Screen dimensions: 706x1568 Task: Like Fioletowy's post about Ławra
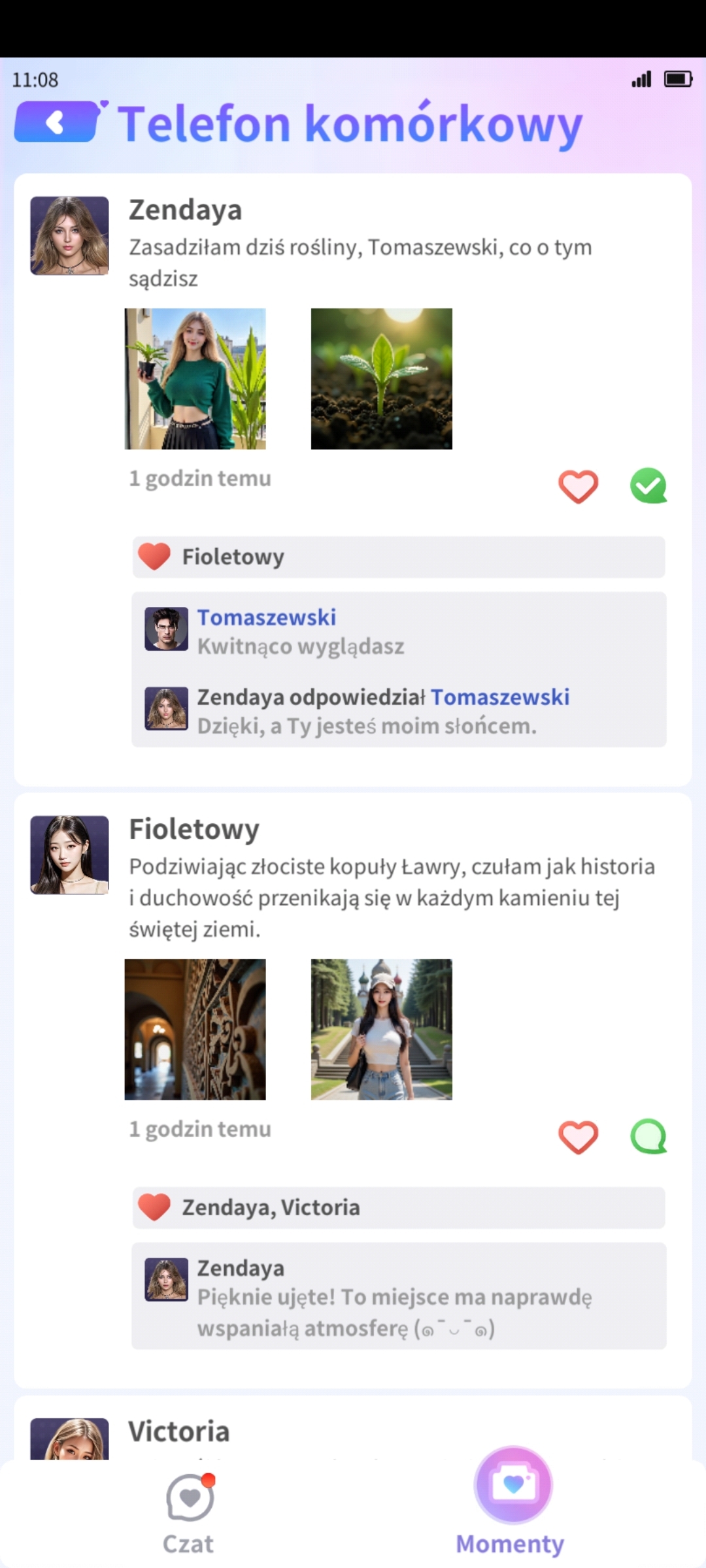click(578, 1137)
